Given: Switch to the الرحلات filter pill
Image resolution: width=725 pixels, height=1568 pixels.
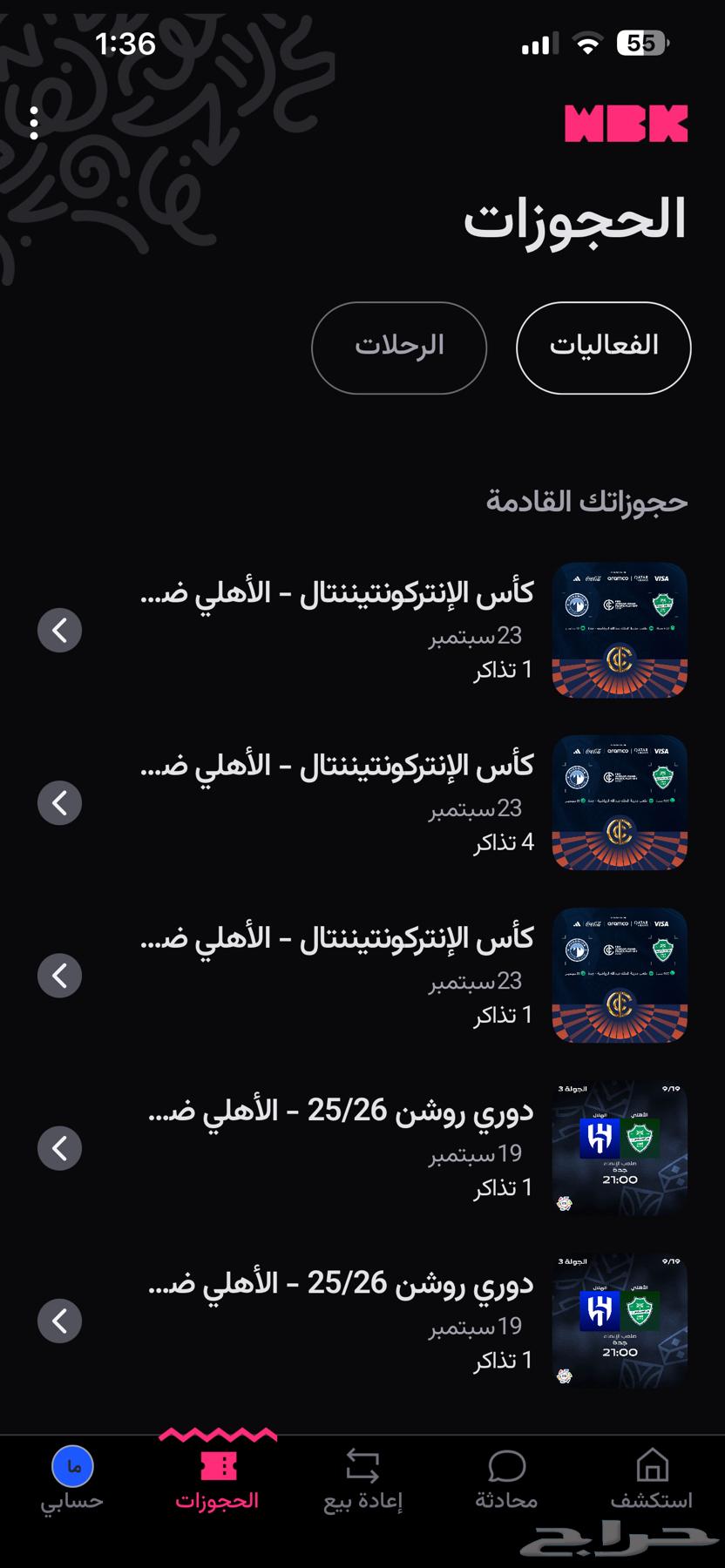Looking at the screenshot, I should (398, 347).
